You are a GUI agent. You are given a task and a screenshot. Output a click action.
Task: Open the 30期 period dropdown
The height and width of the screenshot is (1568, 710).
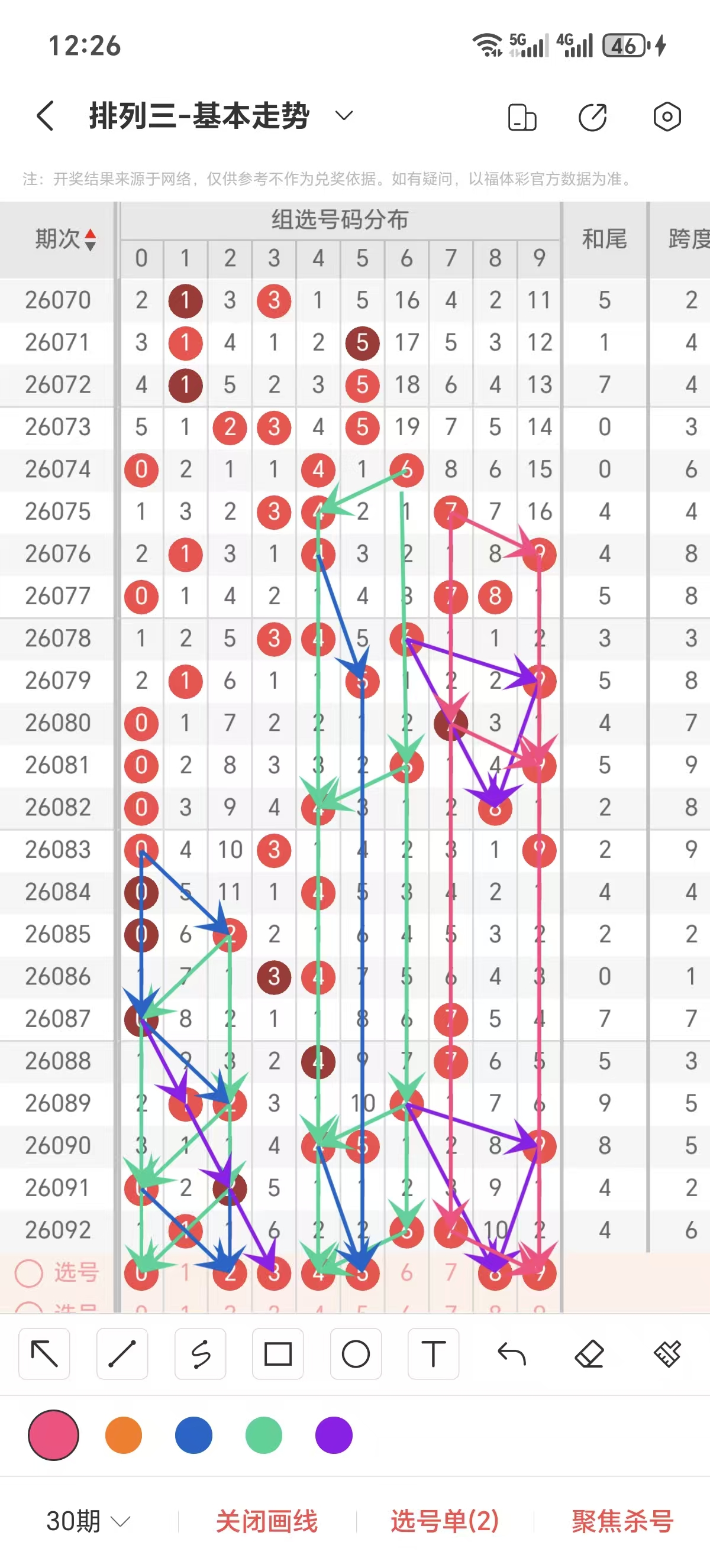coord(88,1521)
